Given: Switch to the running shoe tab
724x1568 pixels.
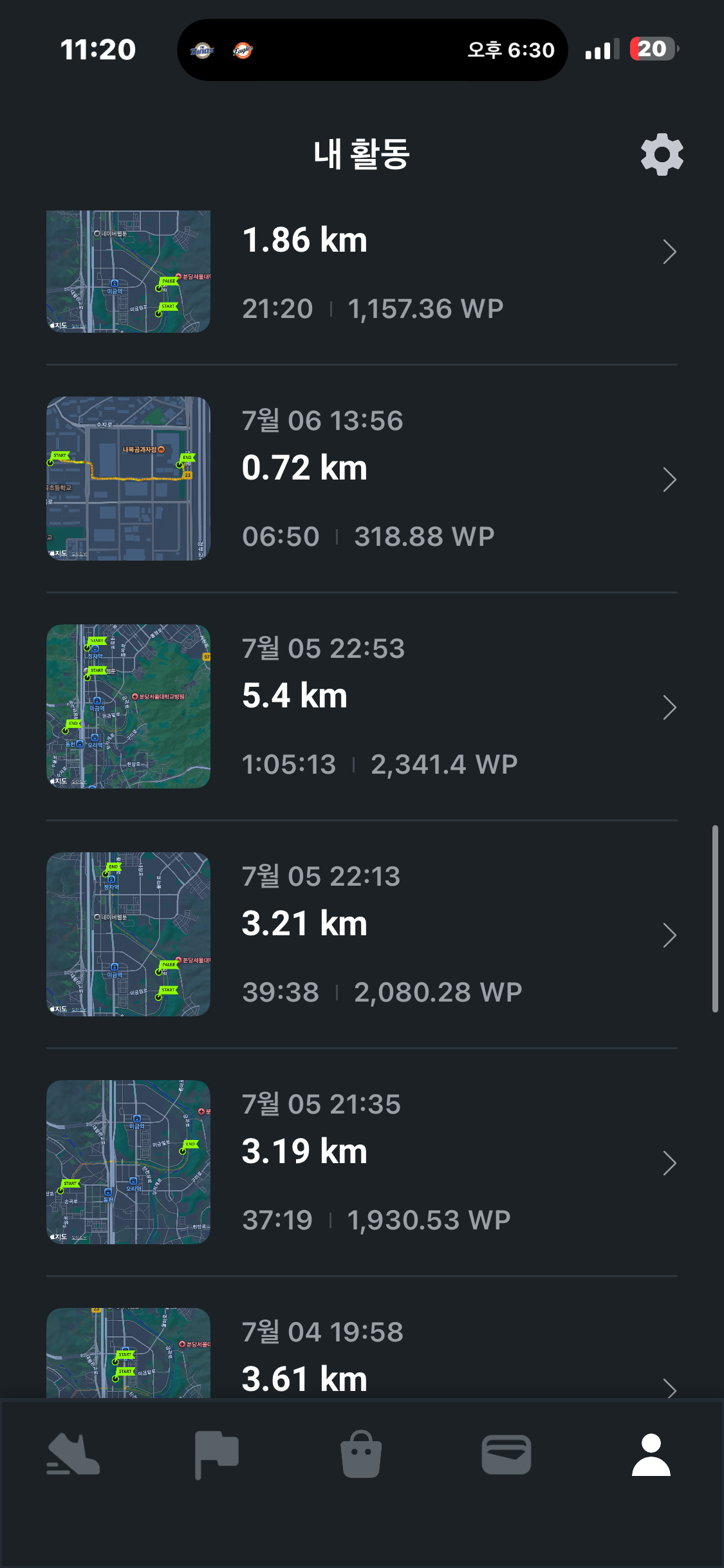Looking at the screenshot, I should (x=73, y=1455).
